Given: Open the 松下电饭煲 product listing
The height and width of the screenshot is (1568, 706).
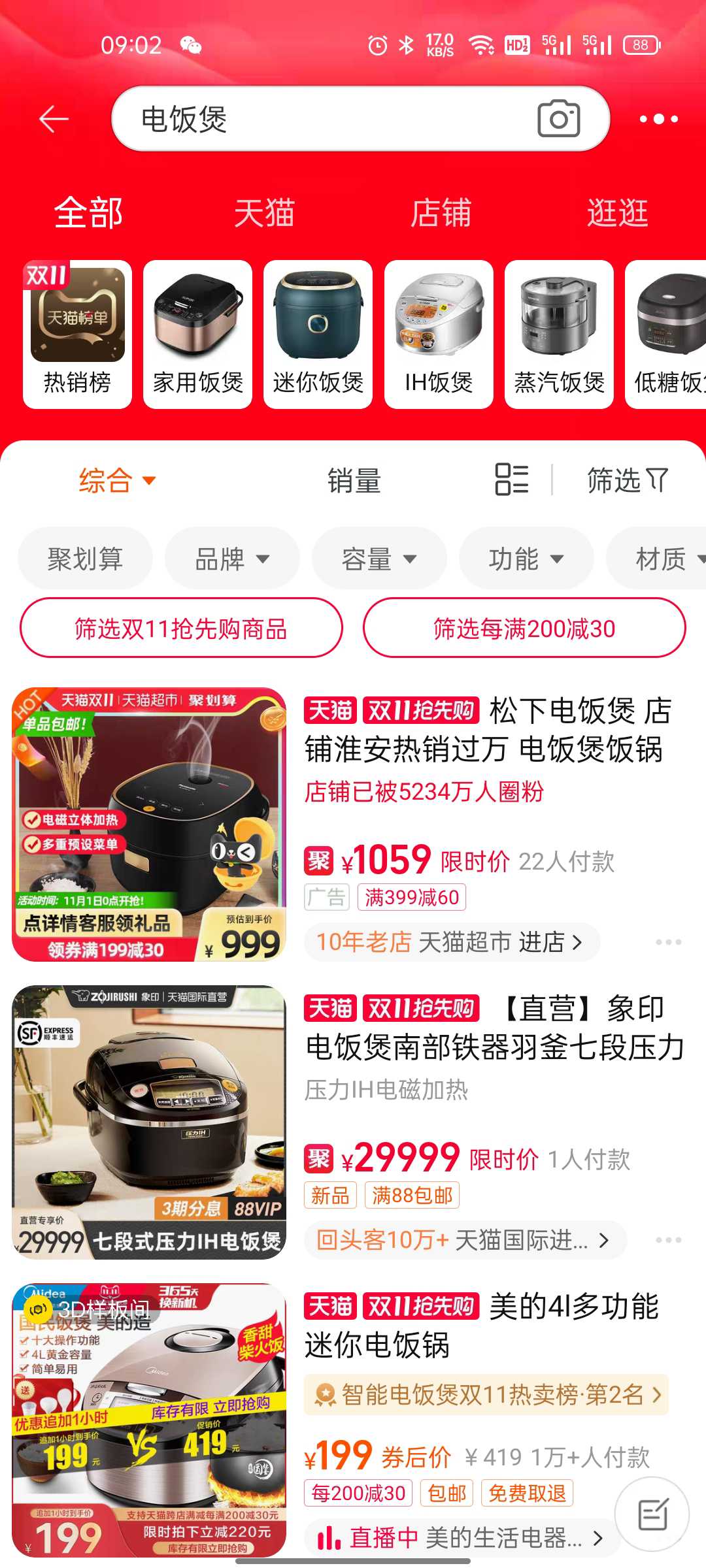Looking at the screenshot, I should (x=487, y=730).
